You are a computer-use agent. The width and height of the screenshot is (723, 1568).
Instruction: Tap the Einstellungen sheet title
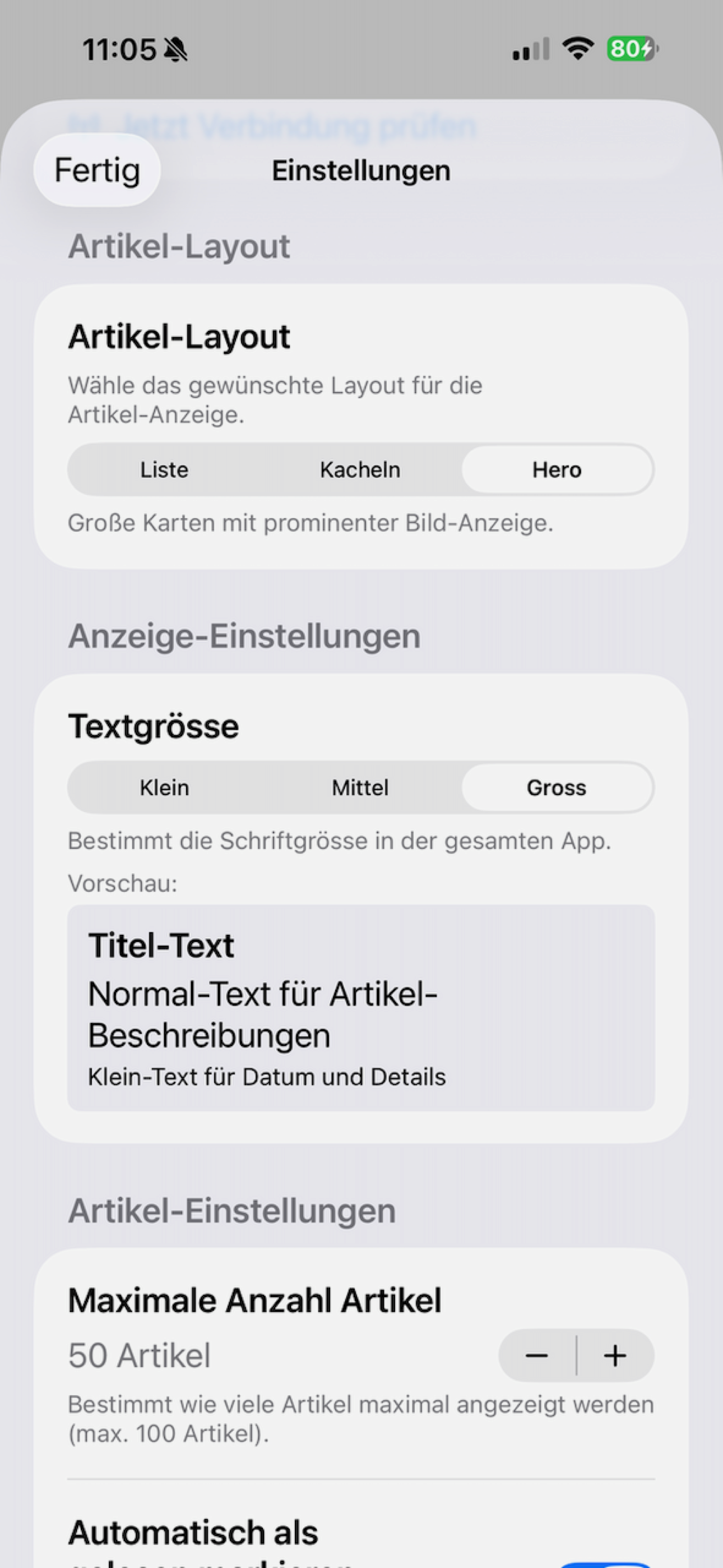361,170
